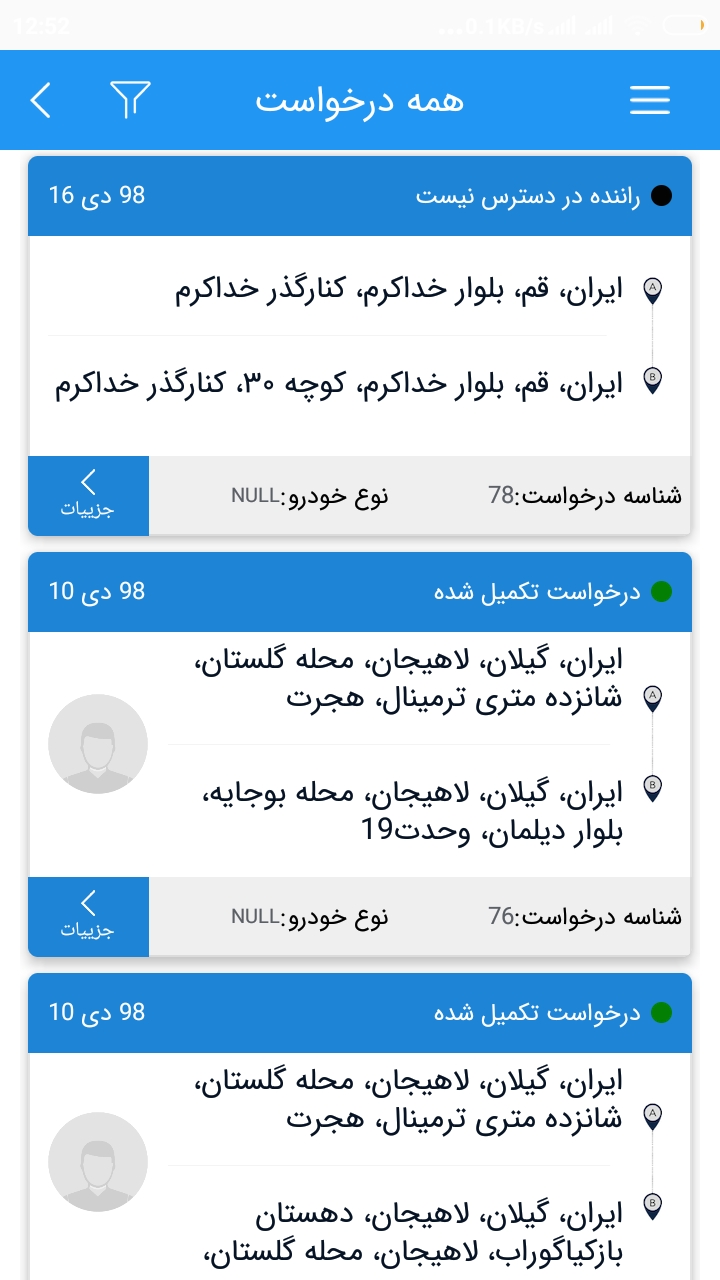Open the hamburger drawer menu
The width and height of the screenshot is (720, 1280).
coord(649,100)
